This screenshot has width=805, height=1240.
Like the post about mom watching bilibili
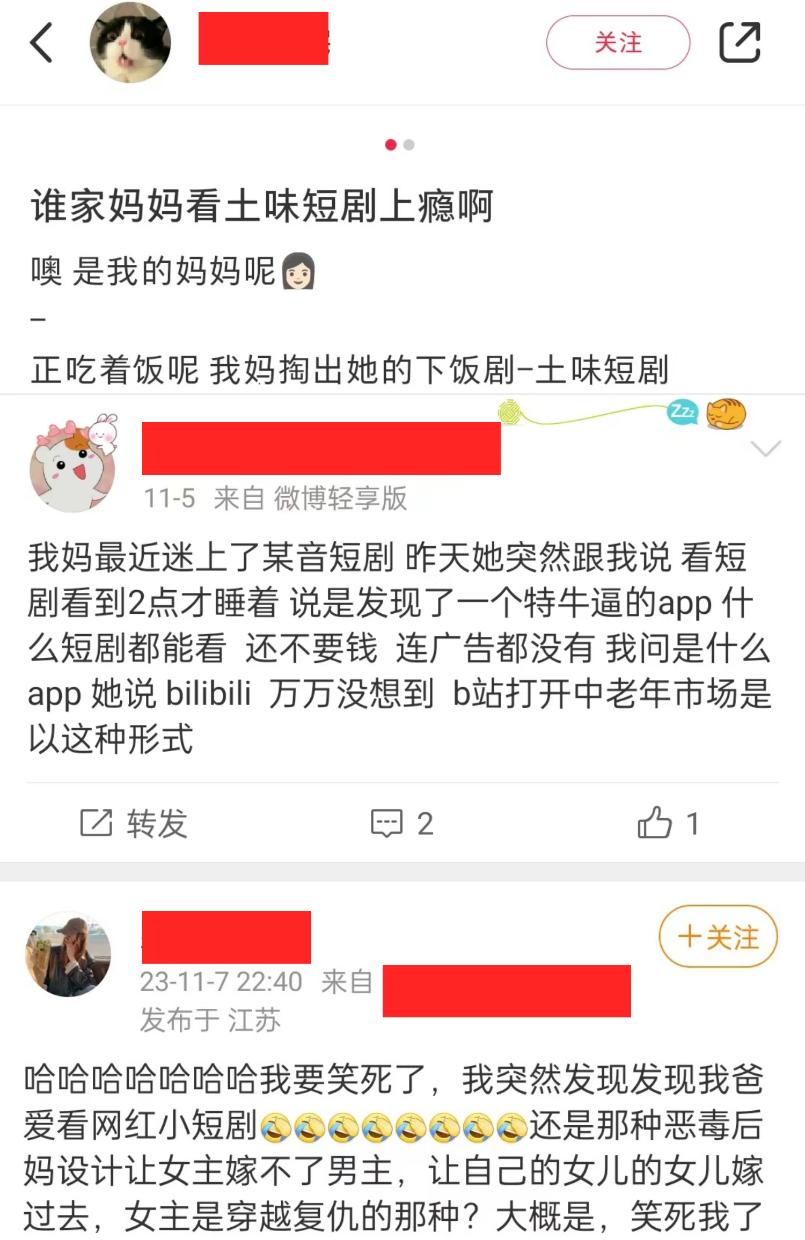(x=668, y=824)
